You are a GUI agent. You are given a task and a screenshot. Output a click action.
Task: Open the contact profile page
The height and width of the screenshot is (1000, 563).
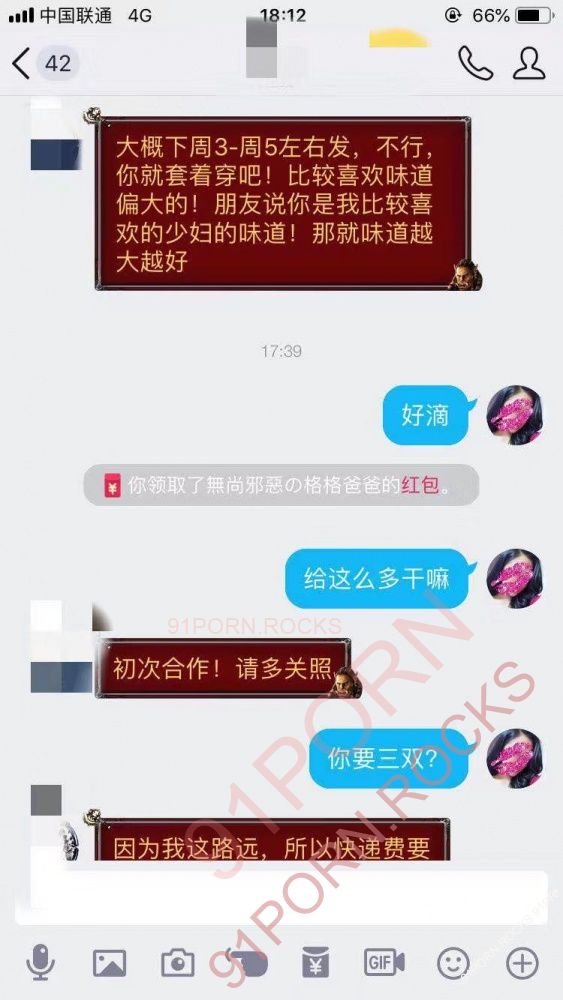tap(529, 63)
